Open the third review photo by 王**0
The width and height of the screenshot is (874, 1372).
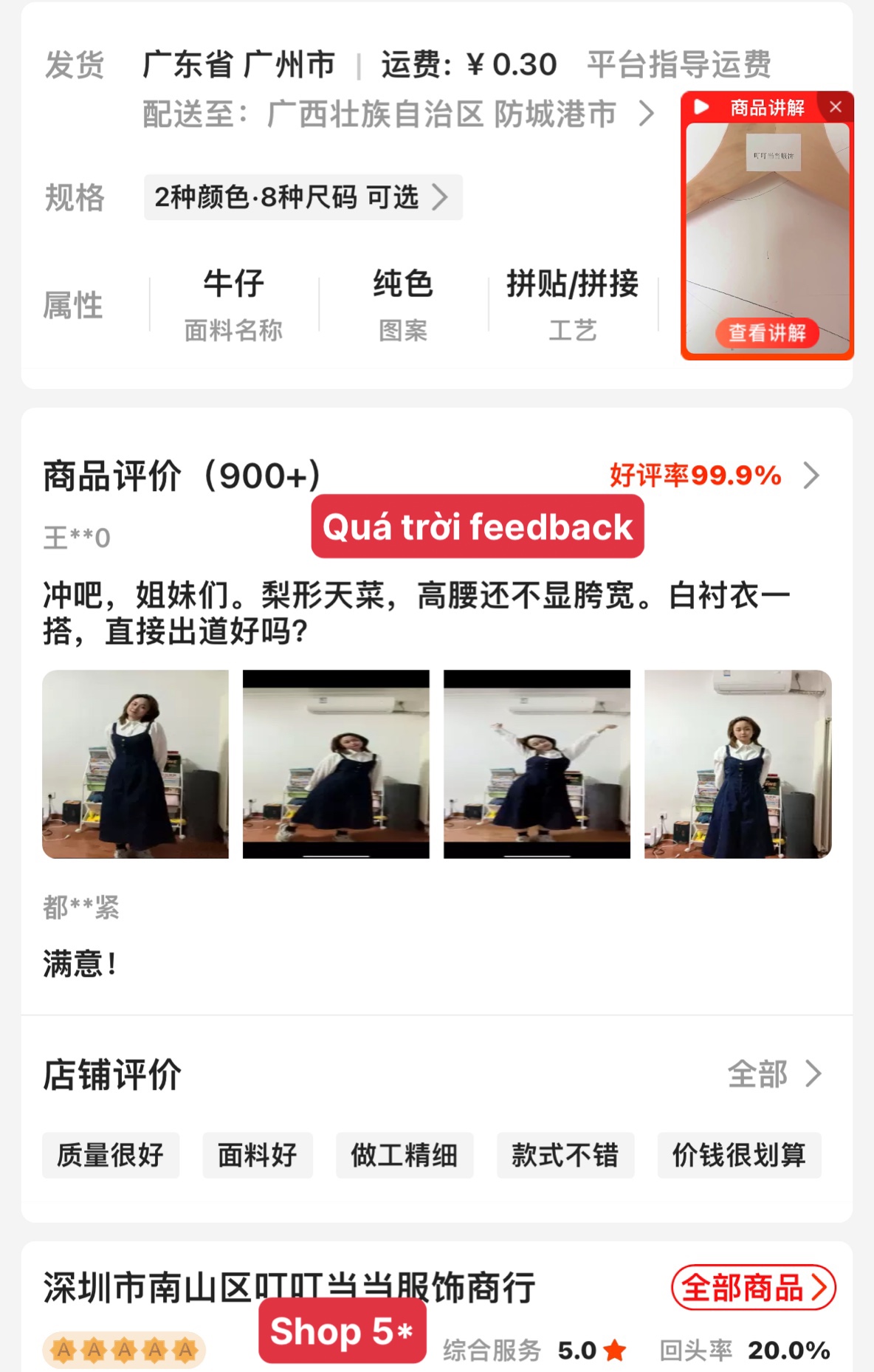[x=537, y=764]
